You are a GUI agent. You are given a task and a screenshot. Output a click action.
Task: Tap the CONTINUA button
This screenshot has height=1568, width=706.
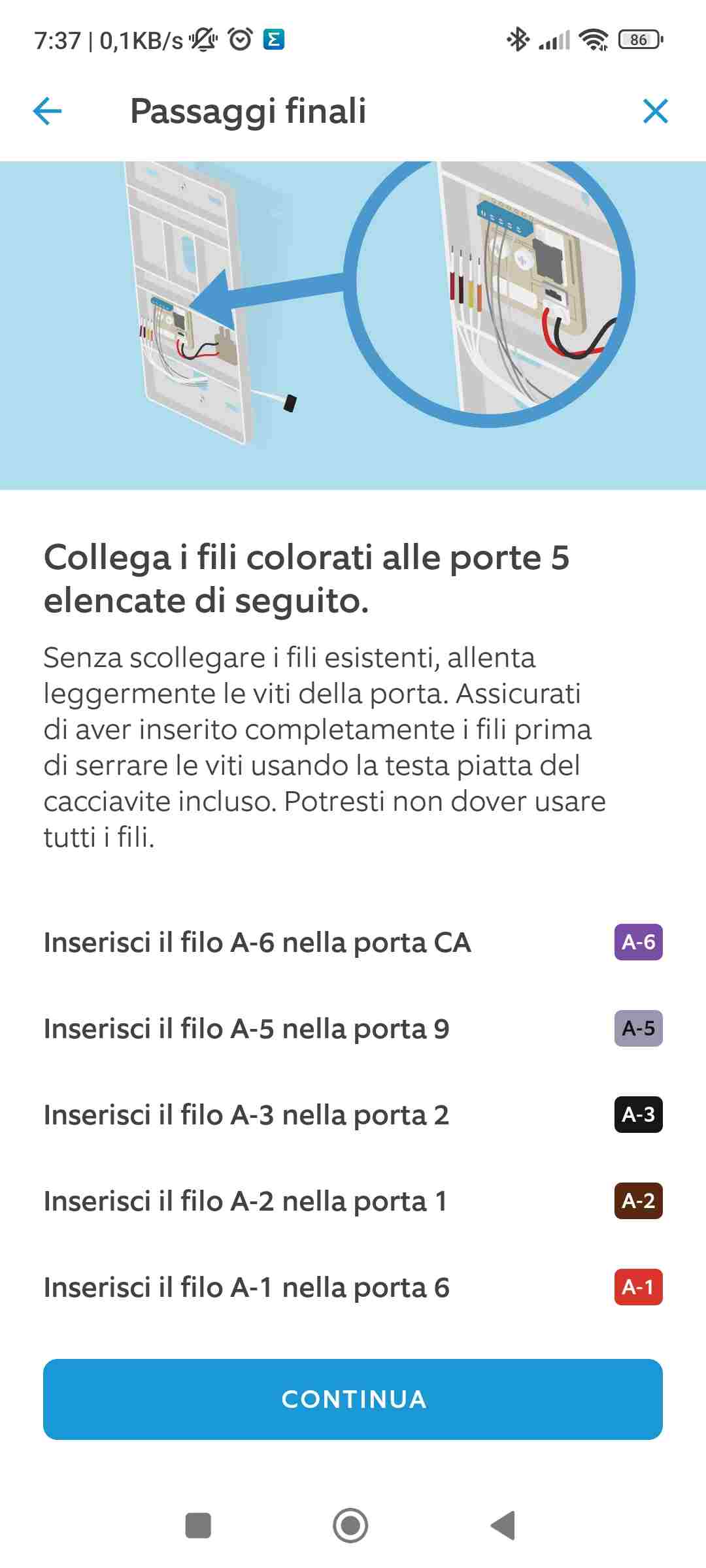pyautogui.click(x=353, y=1399)
